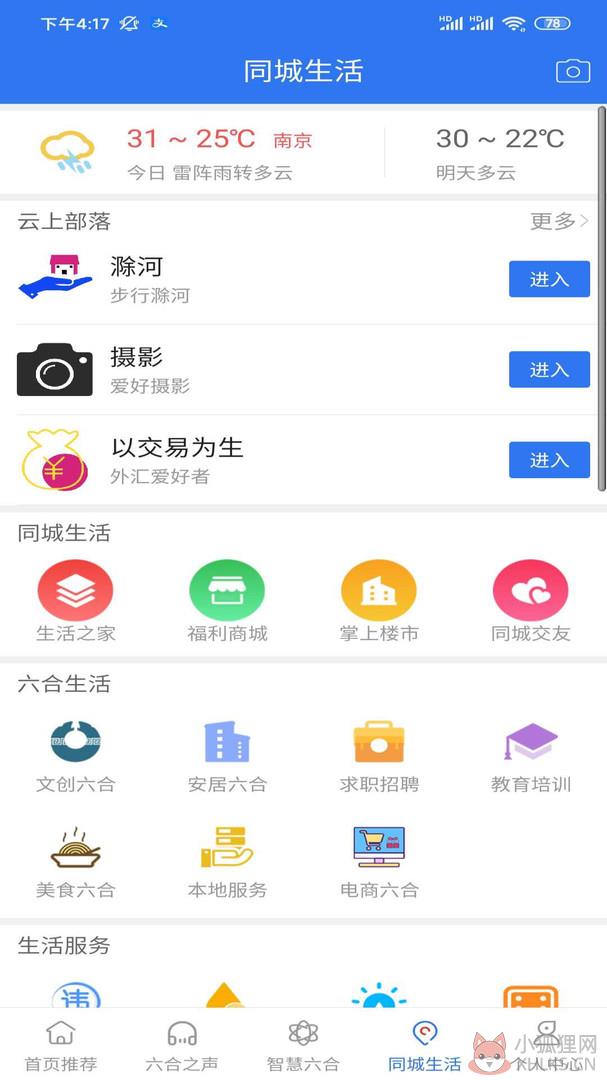This screenshot has width=607, height=1080.
Task: Enter the 以交易为生 group
Action: (549, 459)
